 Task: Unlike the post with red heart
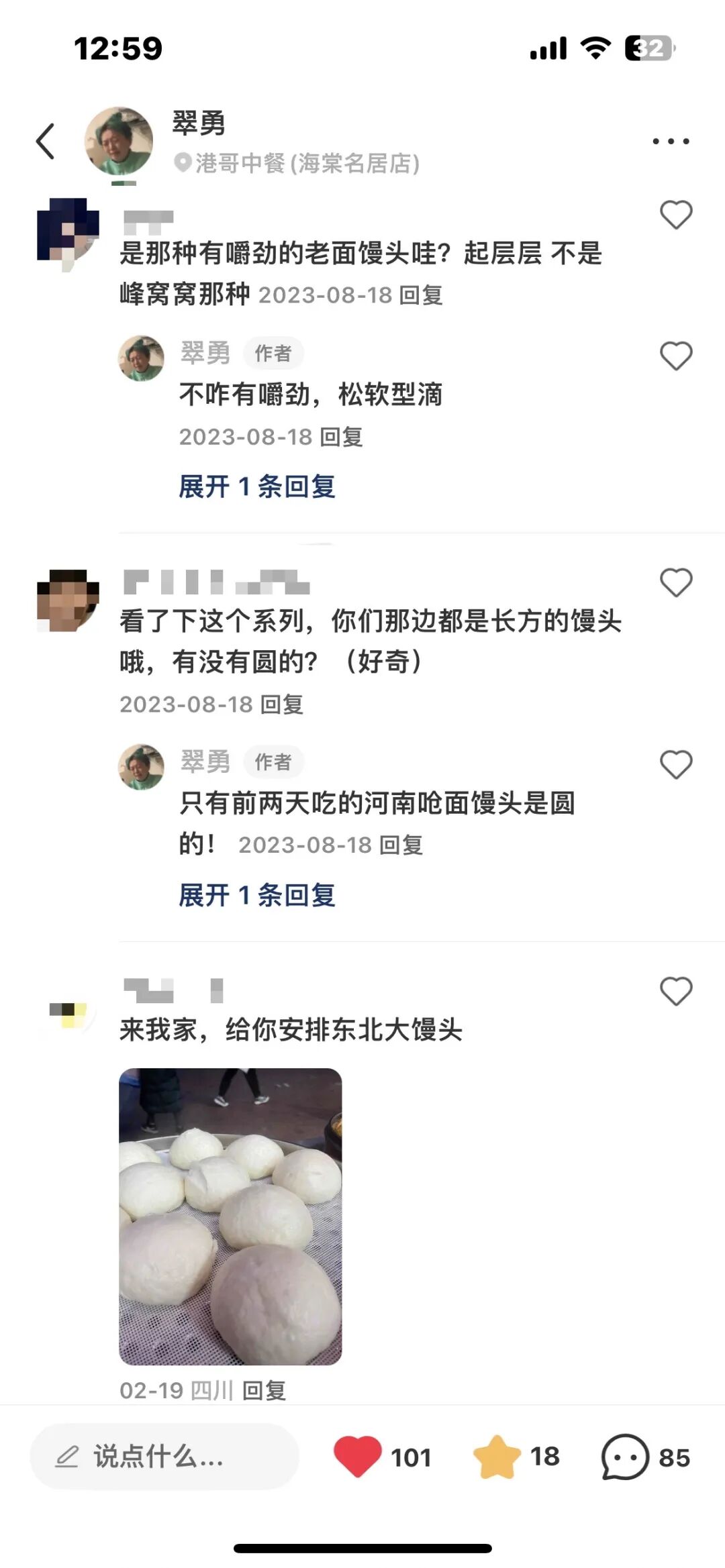pos(357,1456)
